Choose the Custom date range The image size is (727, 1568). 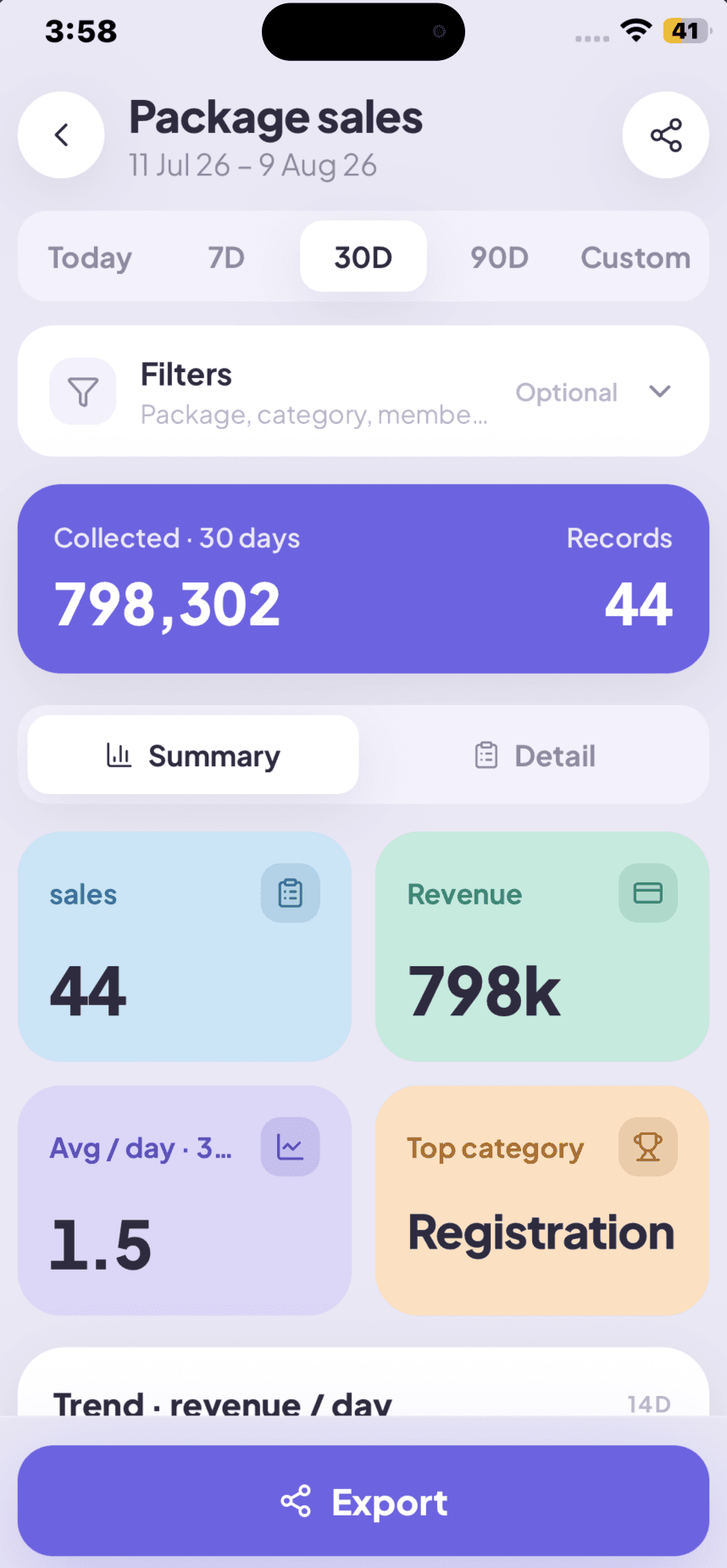pos(635,257)
